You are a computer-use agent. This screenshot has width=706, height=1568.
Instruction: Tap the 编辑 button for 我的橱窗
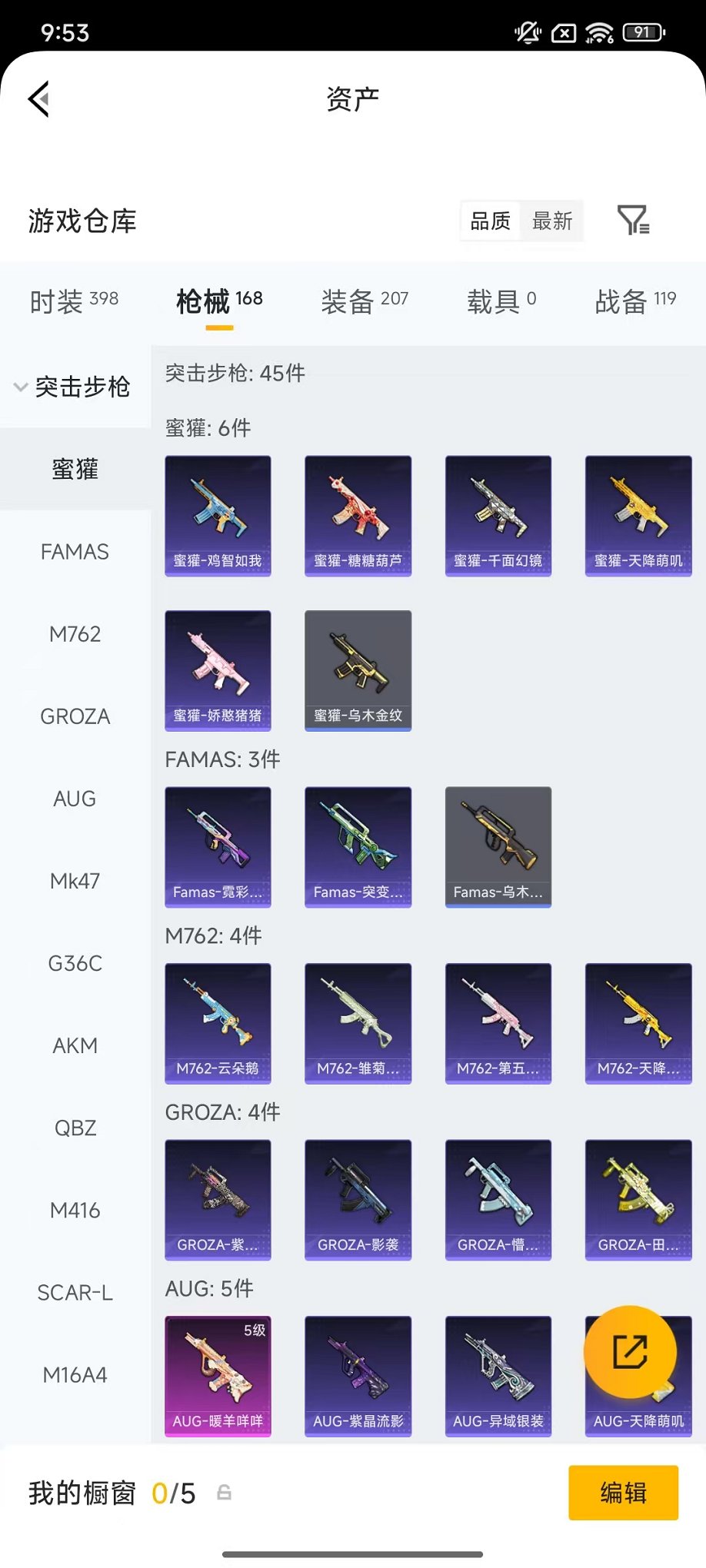623,1493
